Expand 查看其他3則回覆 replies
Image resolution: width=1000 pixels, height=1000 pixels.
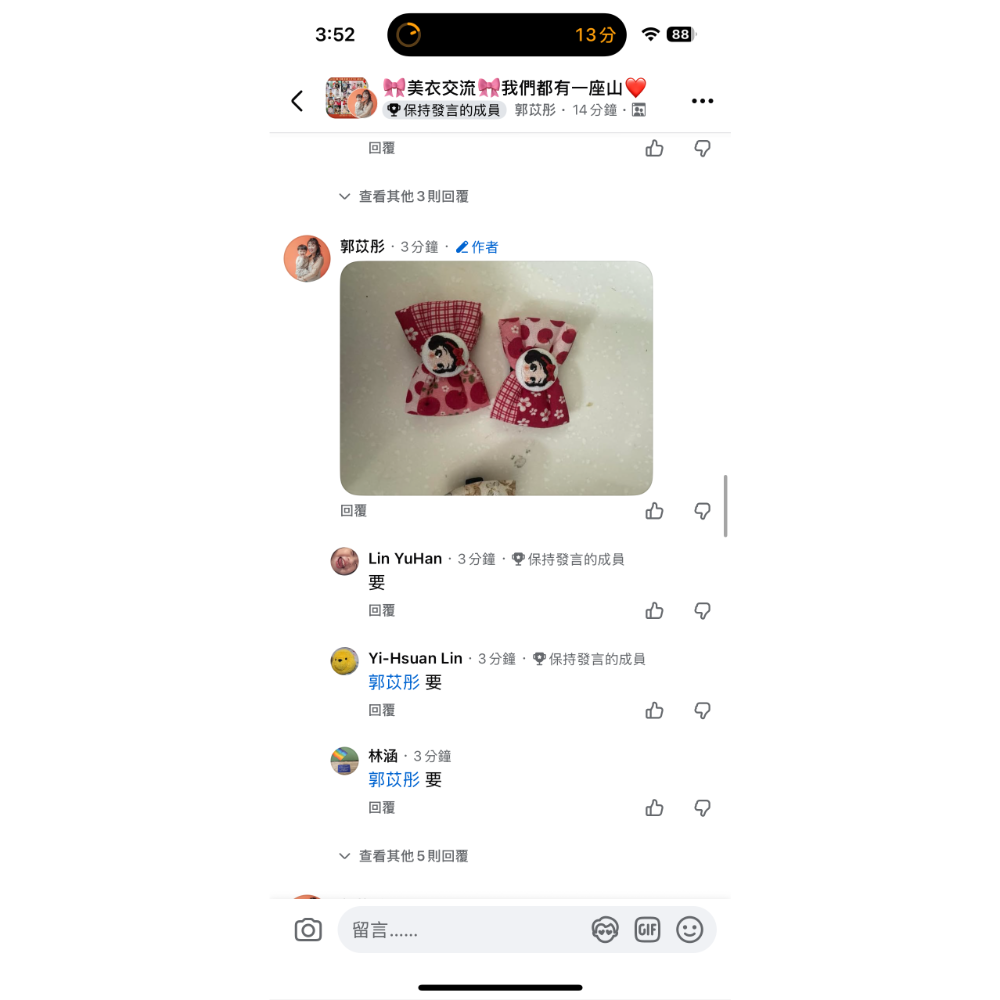pyautogui.click(x=404, y=197)
